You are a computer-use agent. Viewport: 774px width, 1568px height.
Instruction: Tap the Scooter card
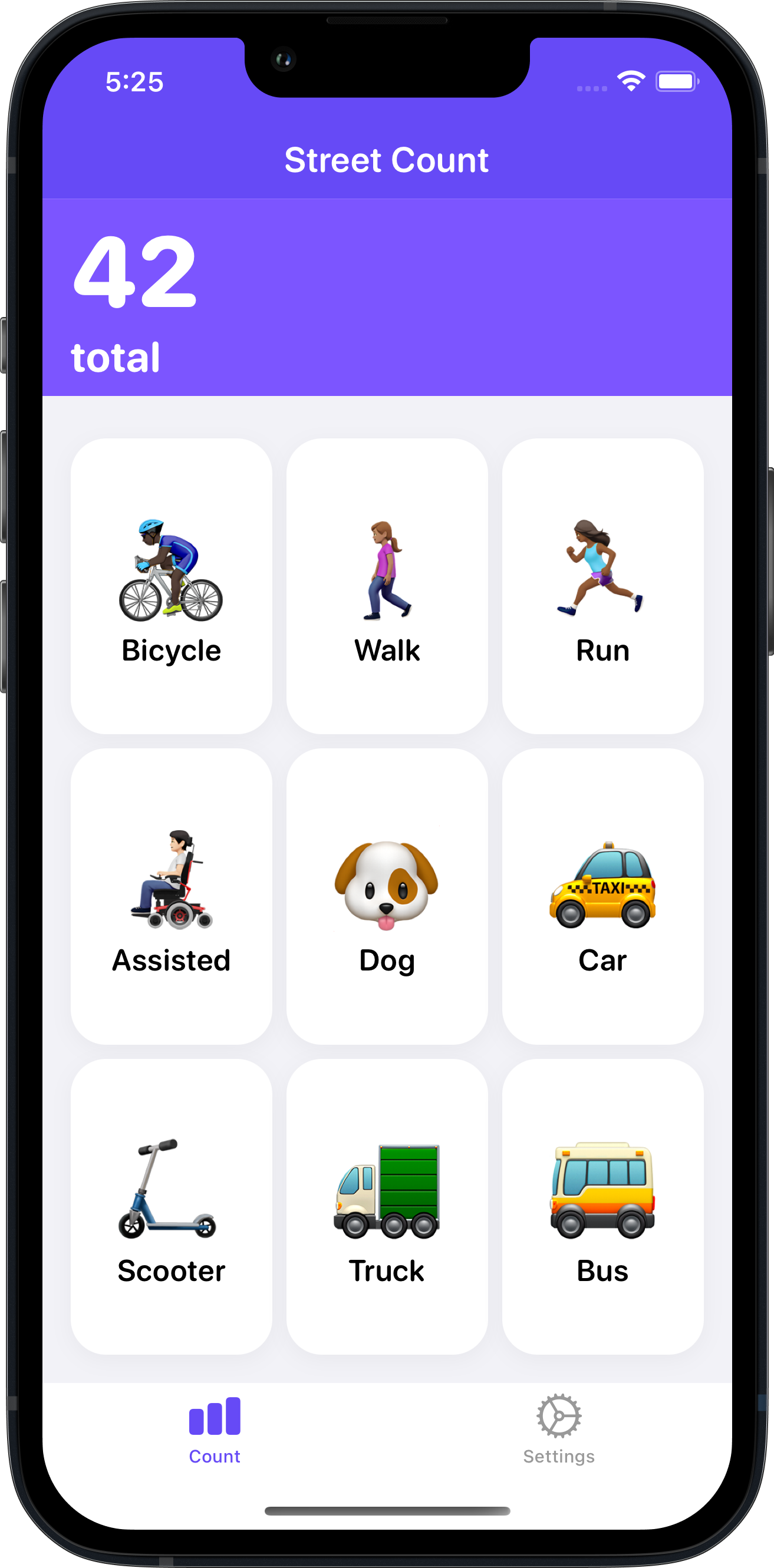[171, 1206]
